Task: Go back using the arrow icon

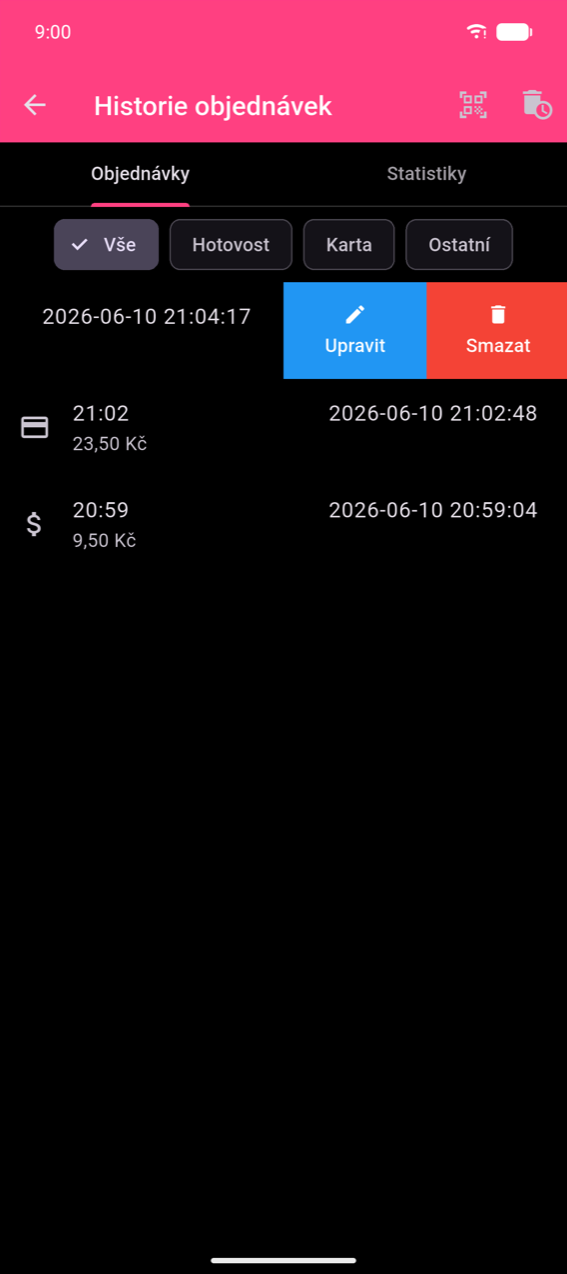Action: pos(35,105)
